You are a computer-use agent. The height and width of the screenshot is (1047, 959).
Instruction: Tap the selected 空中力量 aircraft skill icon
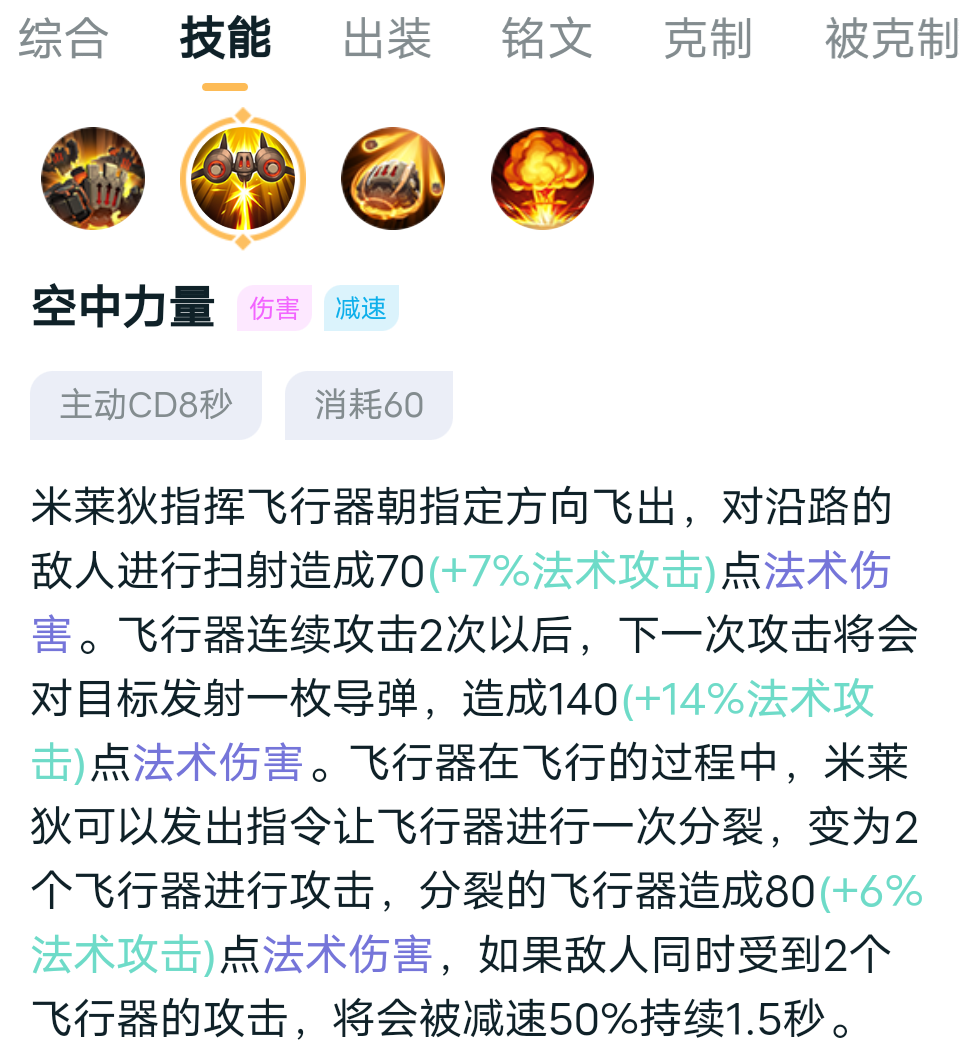243,179
